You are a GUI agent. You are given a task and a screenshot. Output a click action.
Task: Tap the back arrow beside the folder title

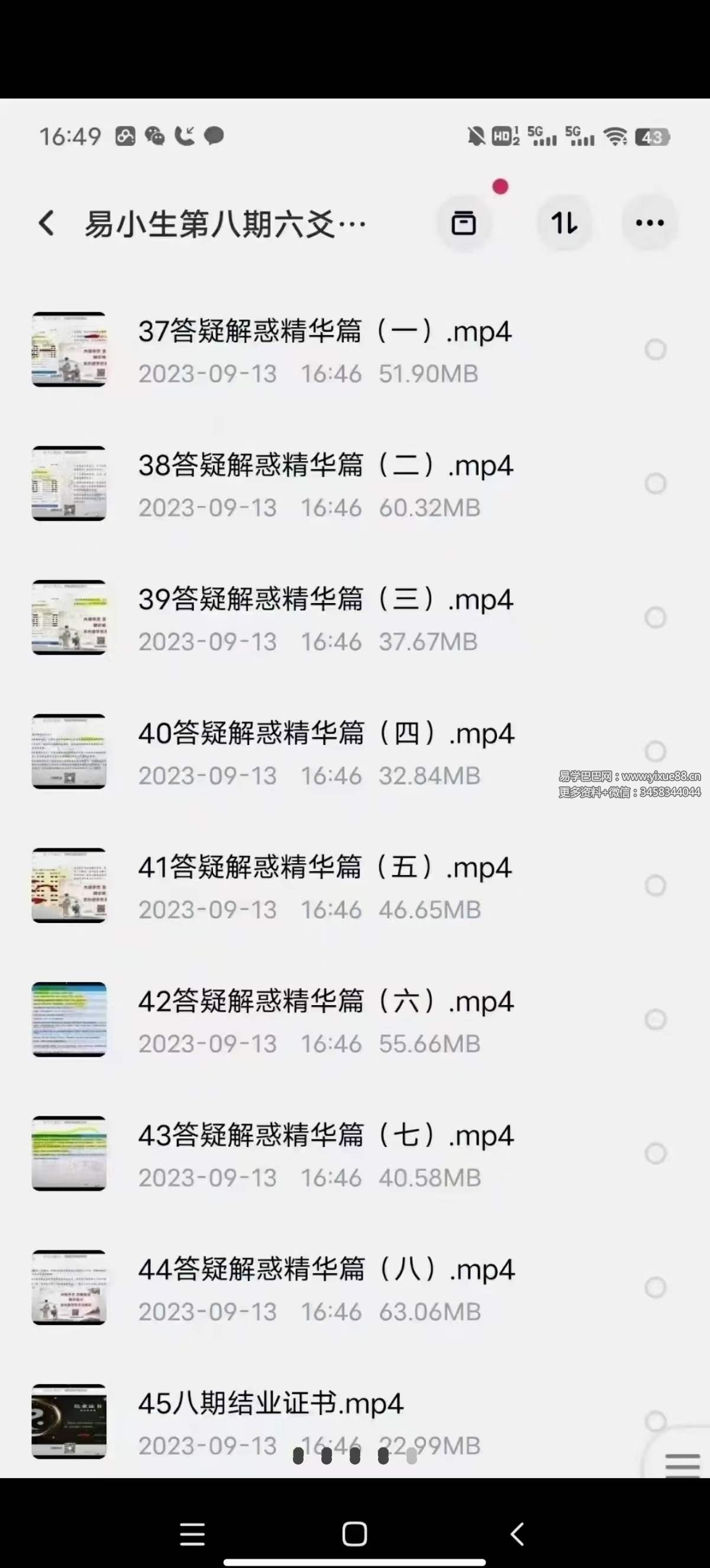(46, 223)
